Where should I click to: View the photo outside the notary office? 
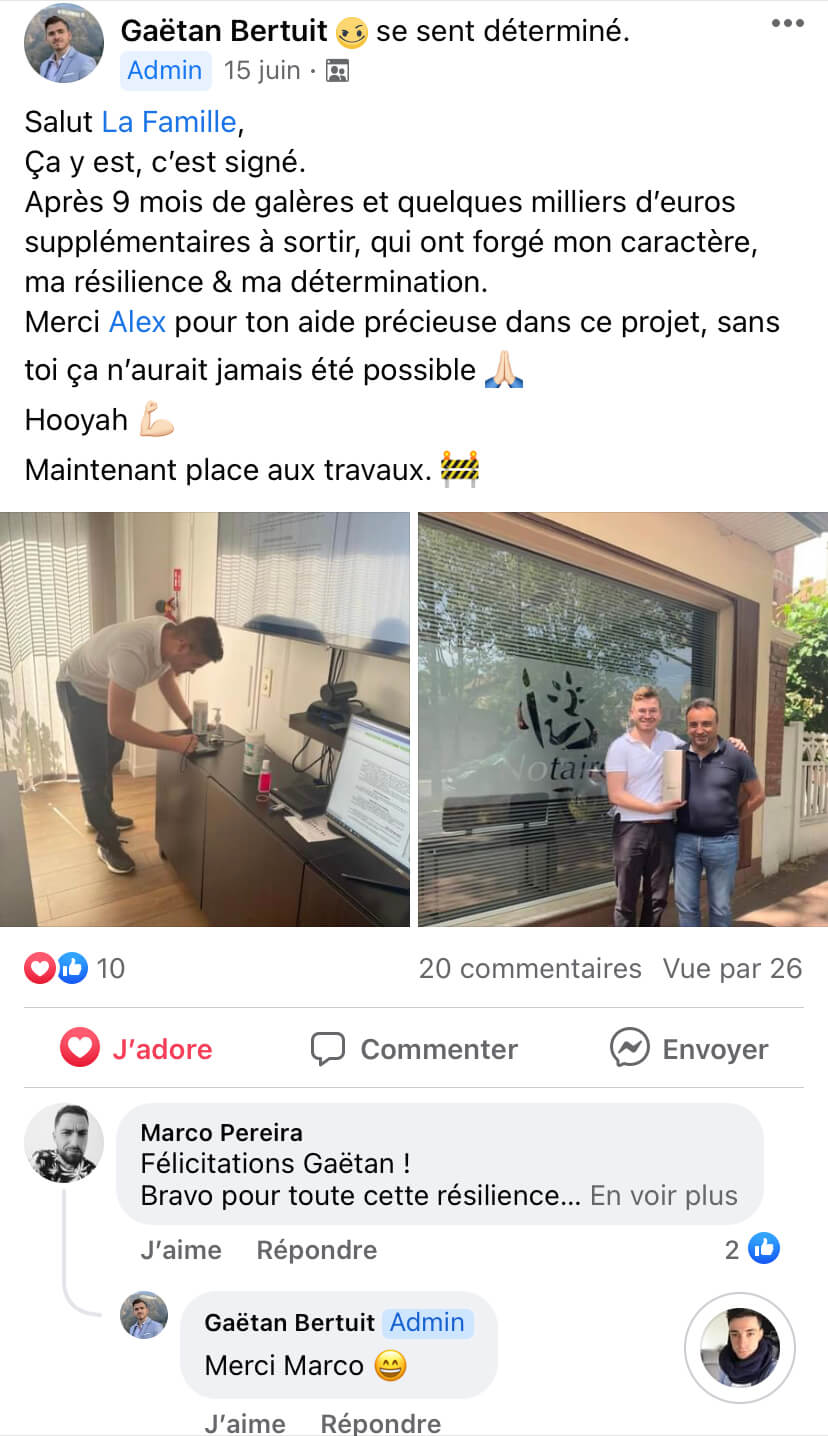[x=622, y=719]
